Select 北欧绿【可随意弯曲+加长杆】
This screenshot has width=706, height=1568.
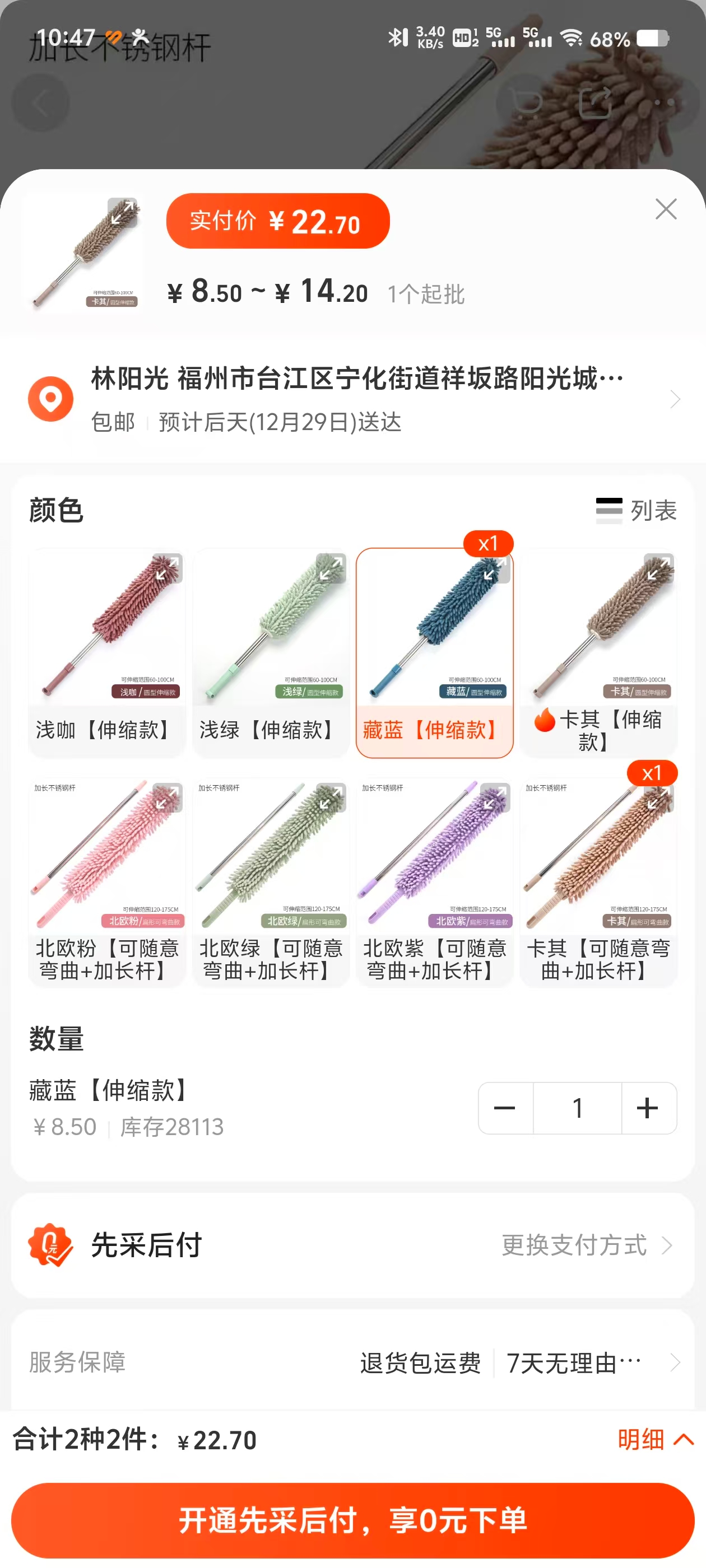[271, 882]
